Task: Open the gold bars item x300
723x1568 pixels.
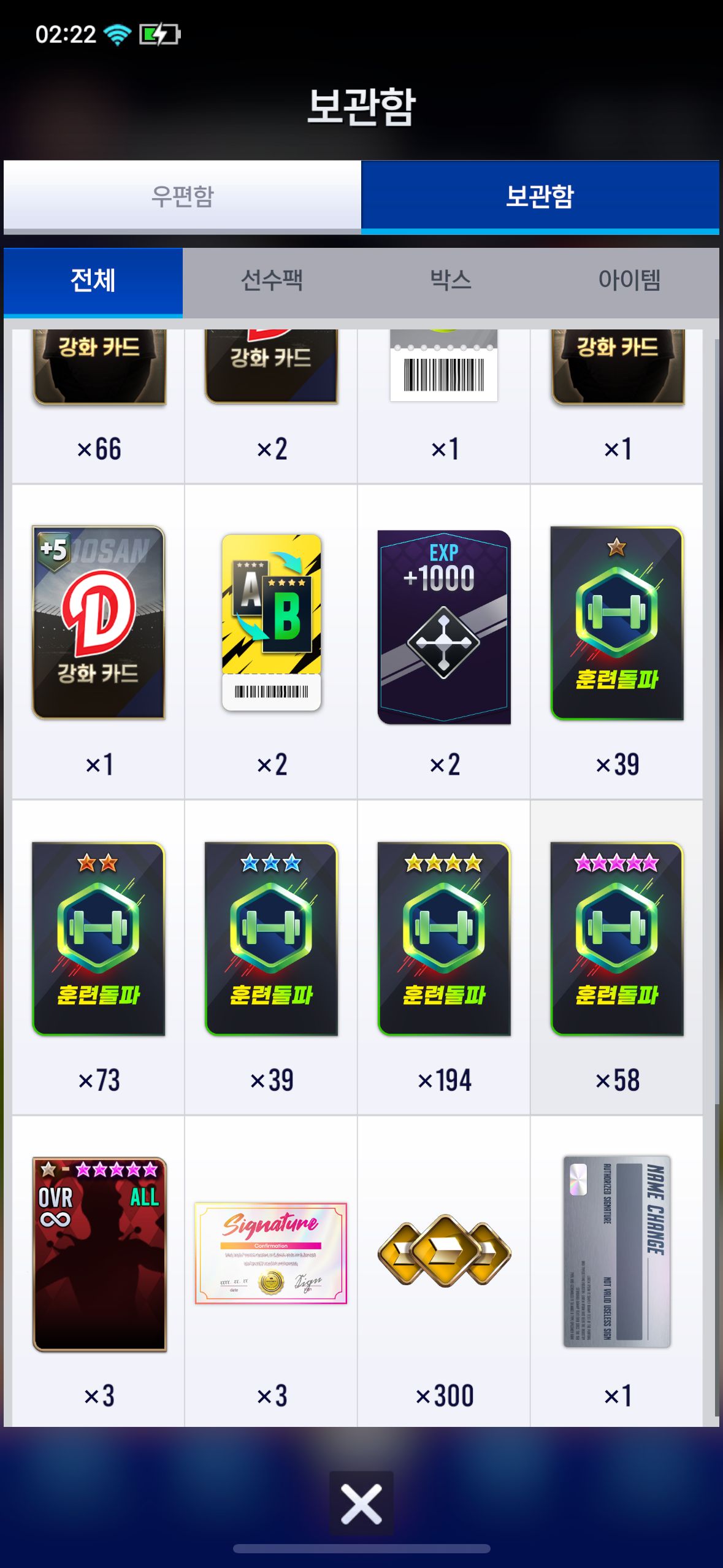Action: click(444, 1251)
